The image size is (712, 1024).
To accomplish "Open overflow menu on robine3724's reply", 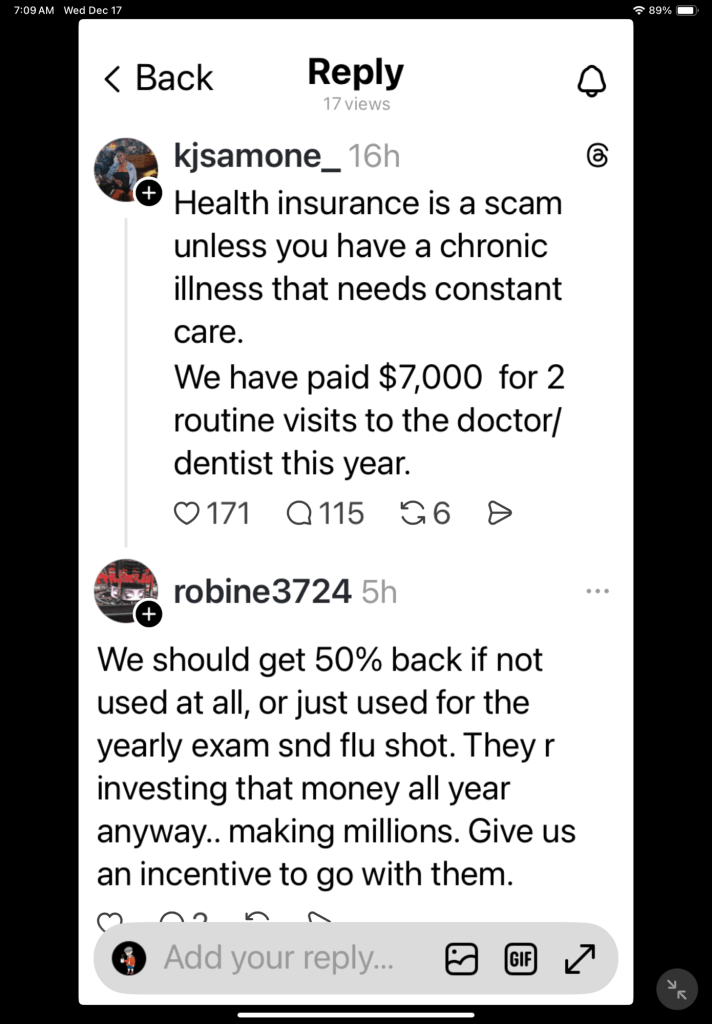I will coord(597,591).
